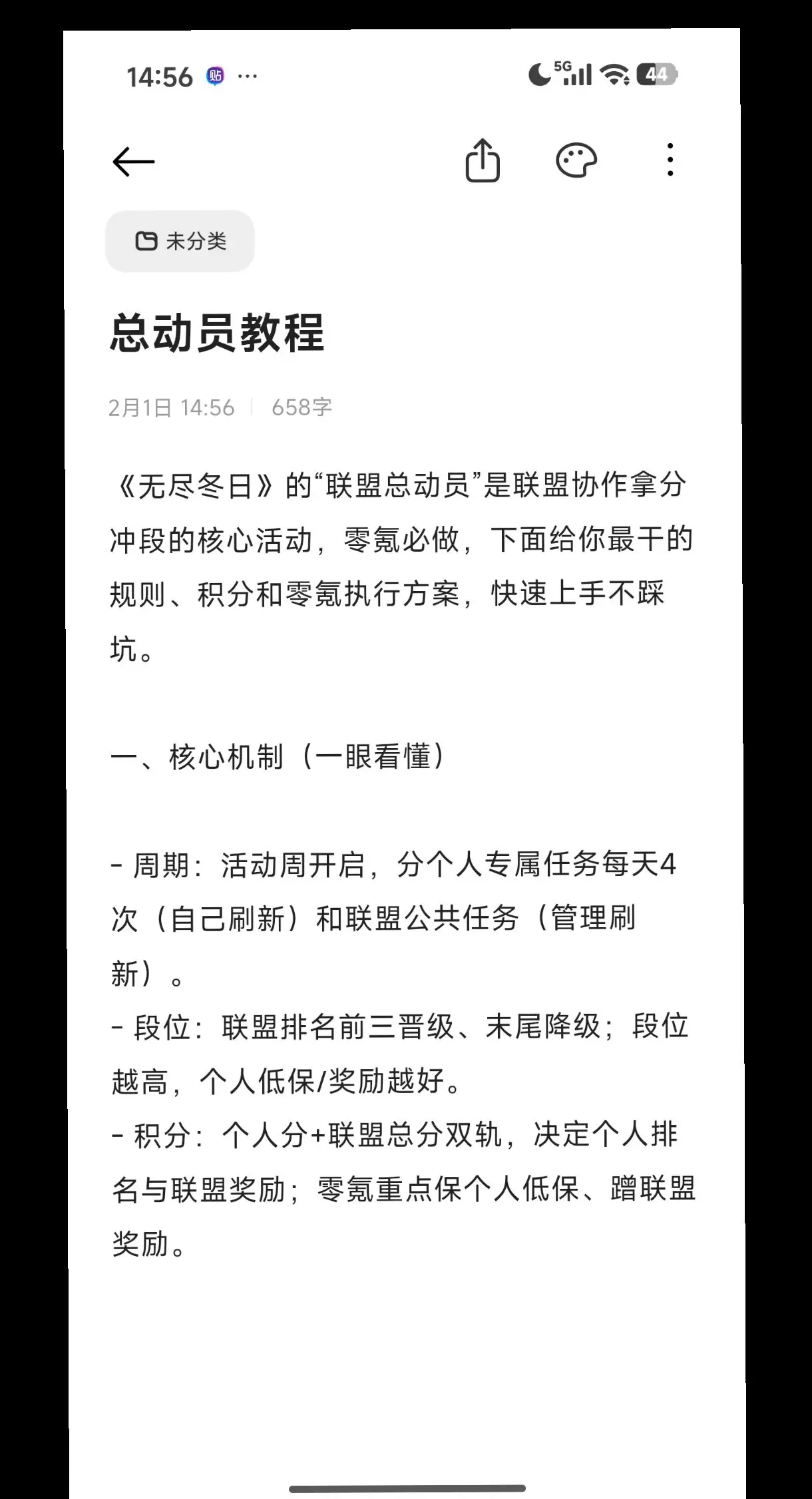
Task: Share this note
Action: point(483,160)
